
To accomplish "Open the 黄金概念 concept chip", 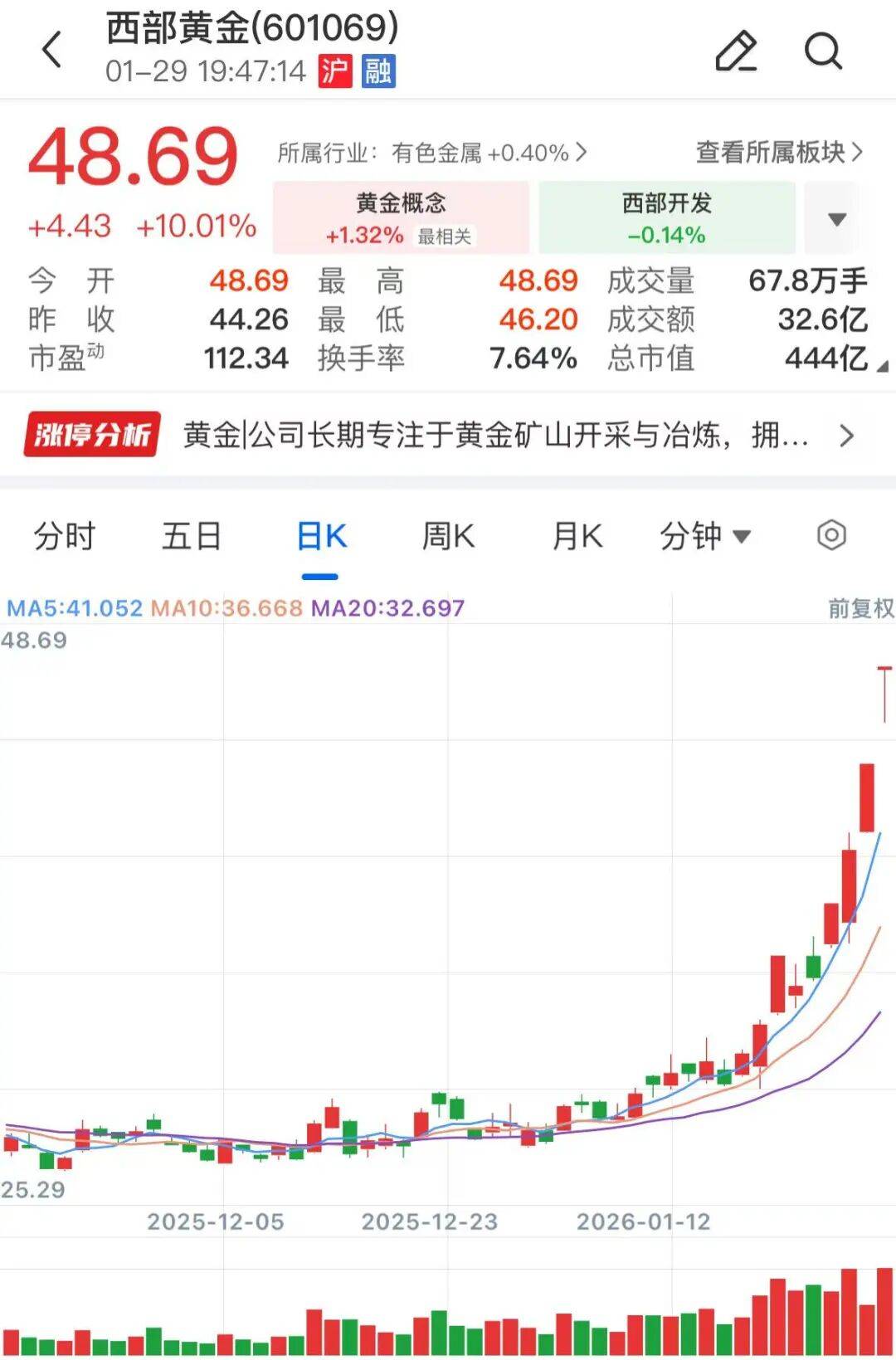I will tap(401, 217).
